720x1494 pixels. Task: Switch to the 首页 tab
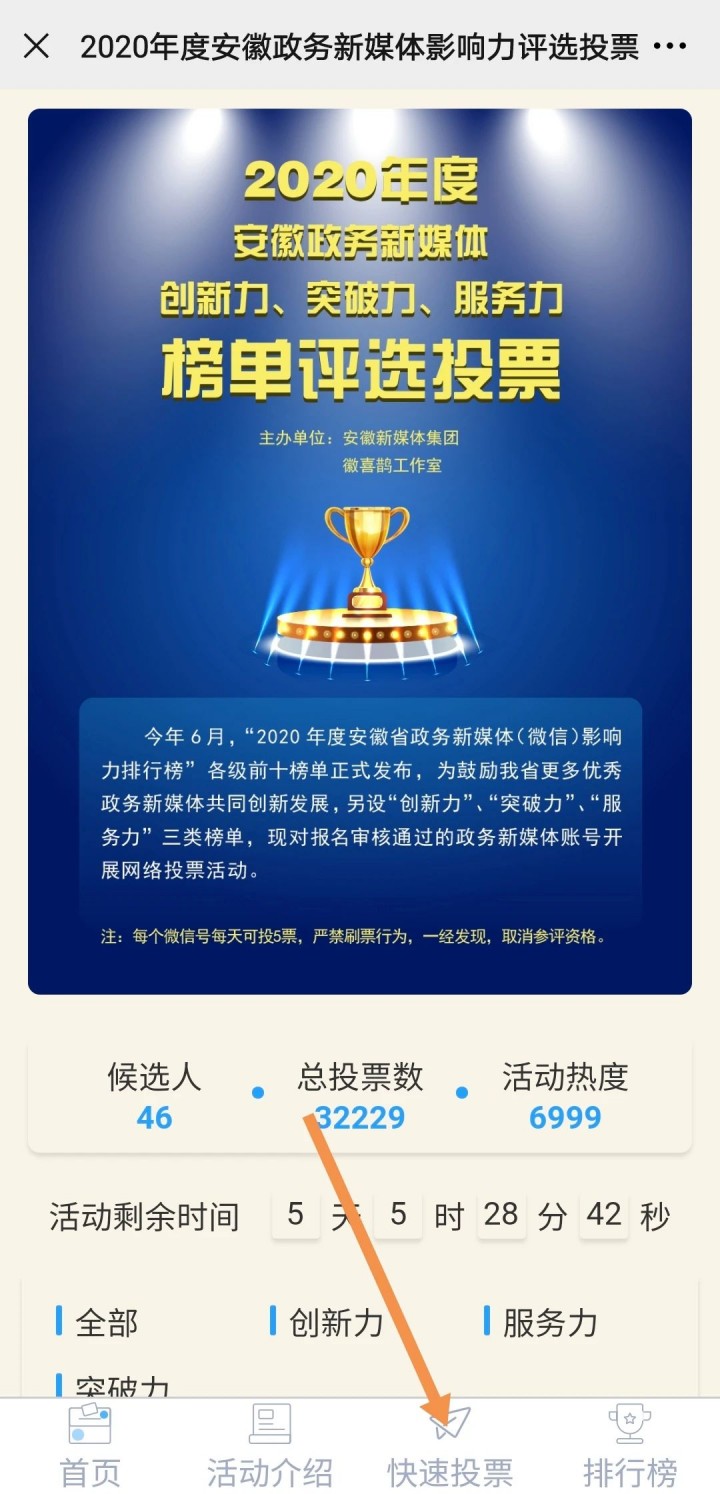(x=90, y=1446)
